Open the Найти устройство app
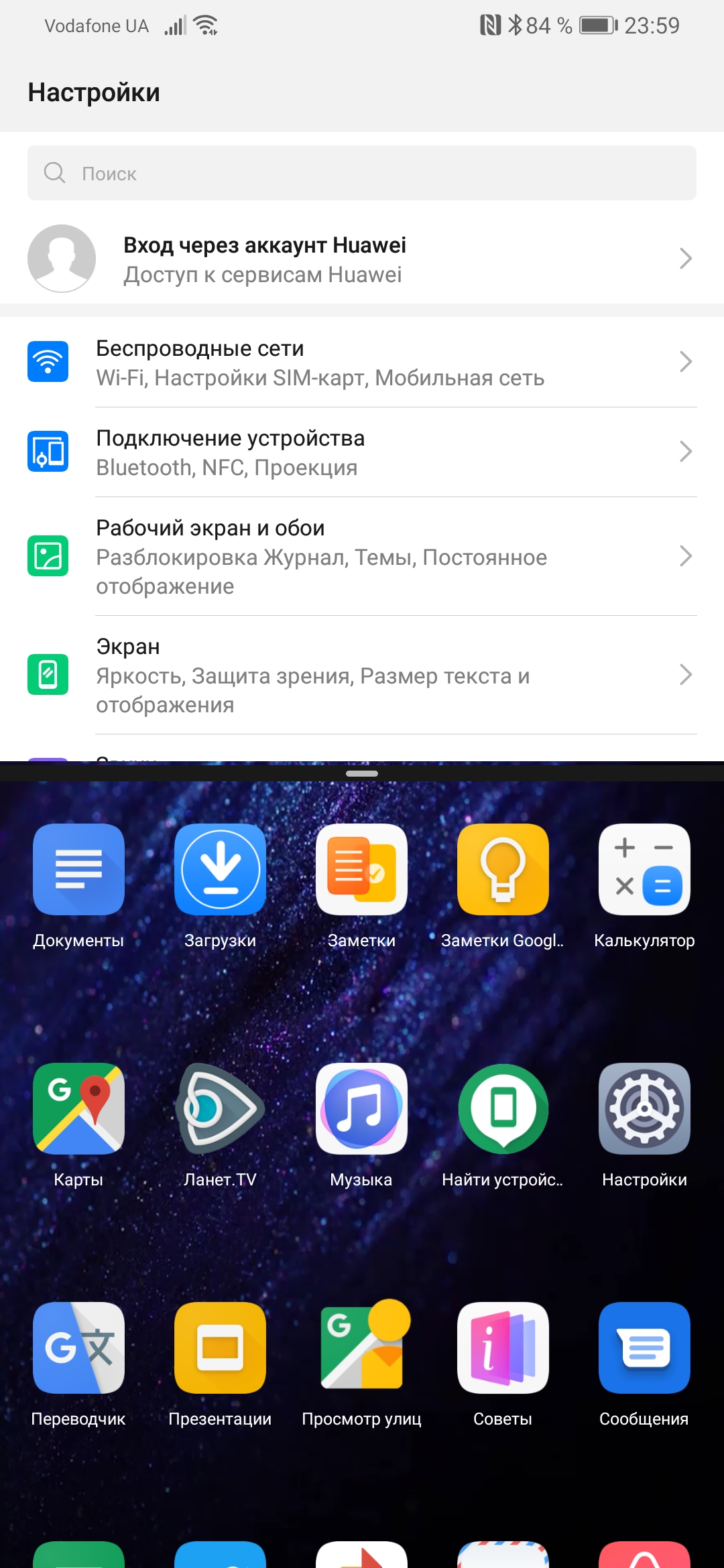 [x=503, y=1108]
